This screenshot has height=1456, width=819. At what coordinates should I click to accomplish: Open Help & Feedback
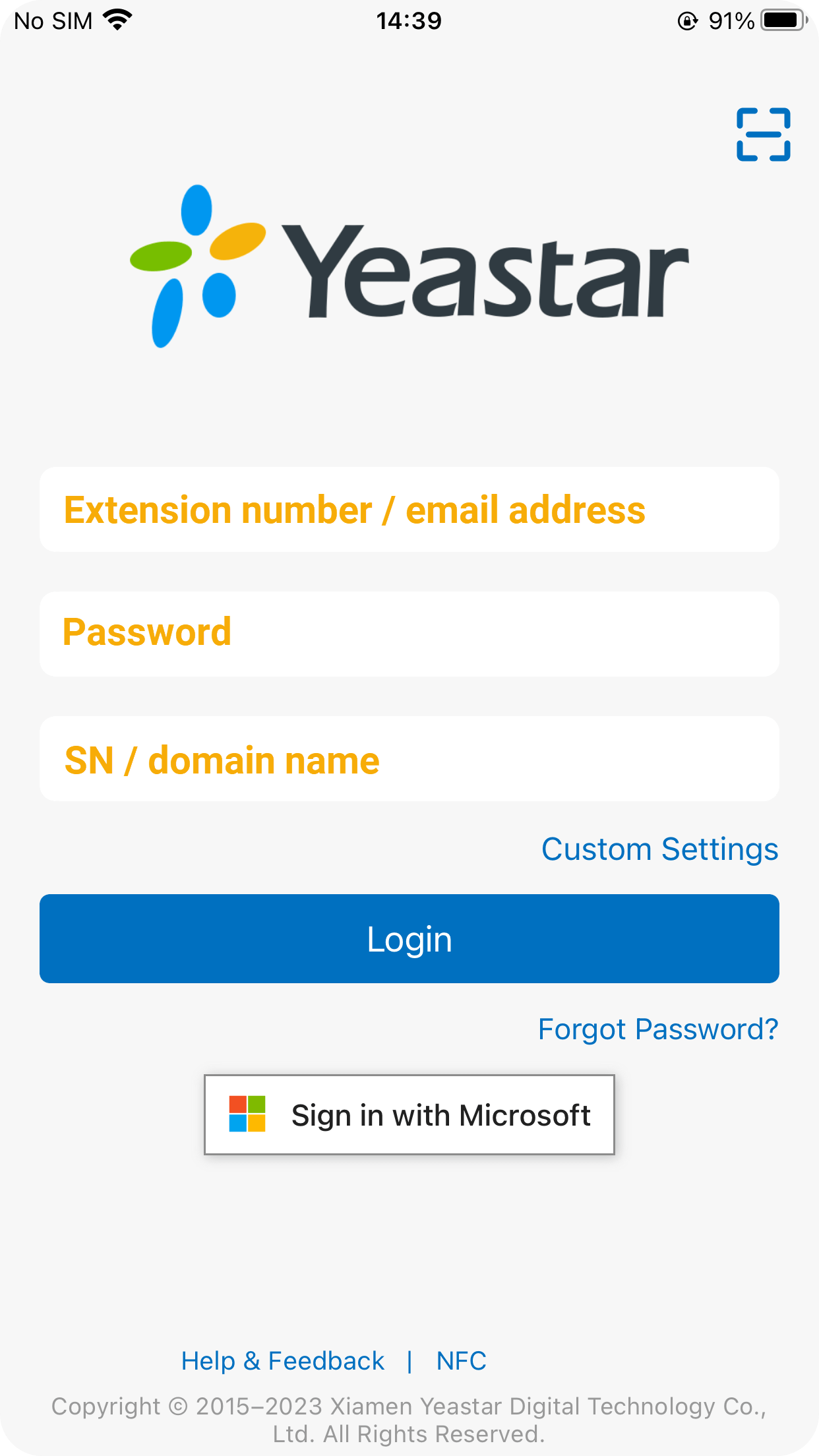pyautogui.click(x=283, y=1361)
